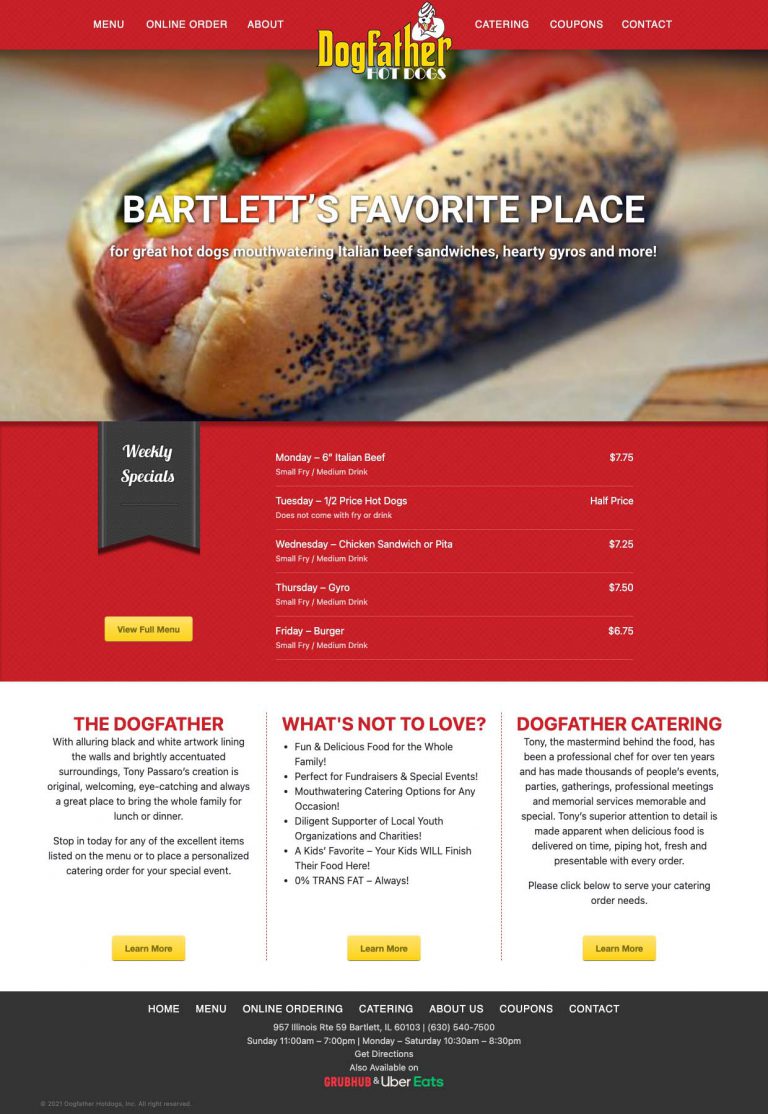Screen dimensions: 768x1114
Task: Select MENU in the top navigation
Action: click(x=108, y=24)
